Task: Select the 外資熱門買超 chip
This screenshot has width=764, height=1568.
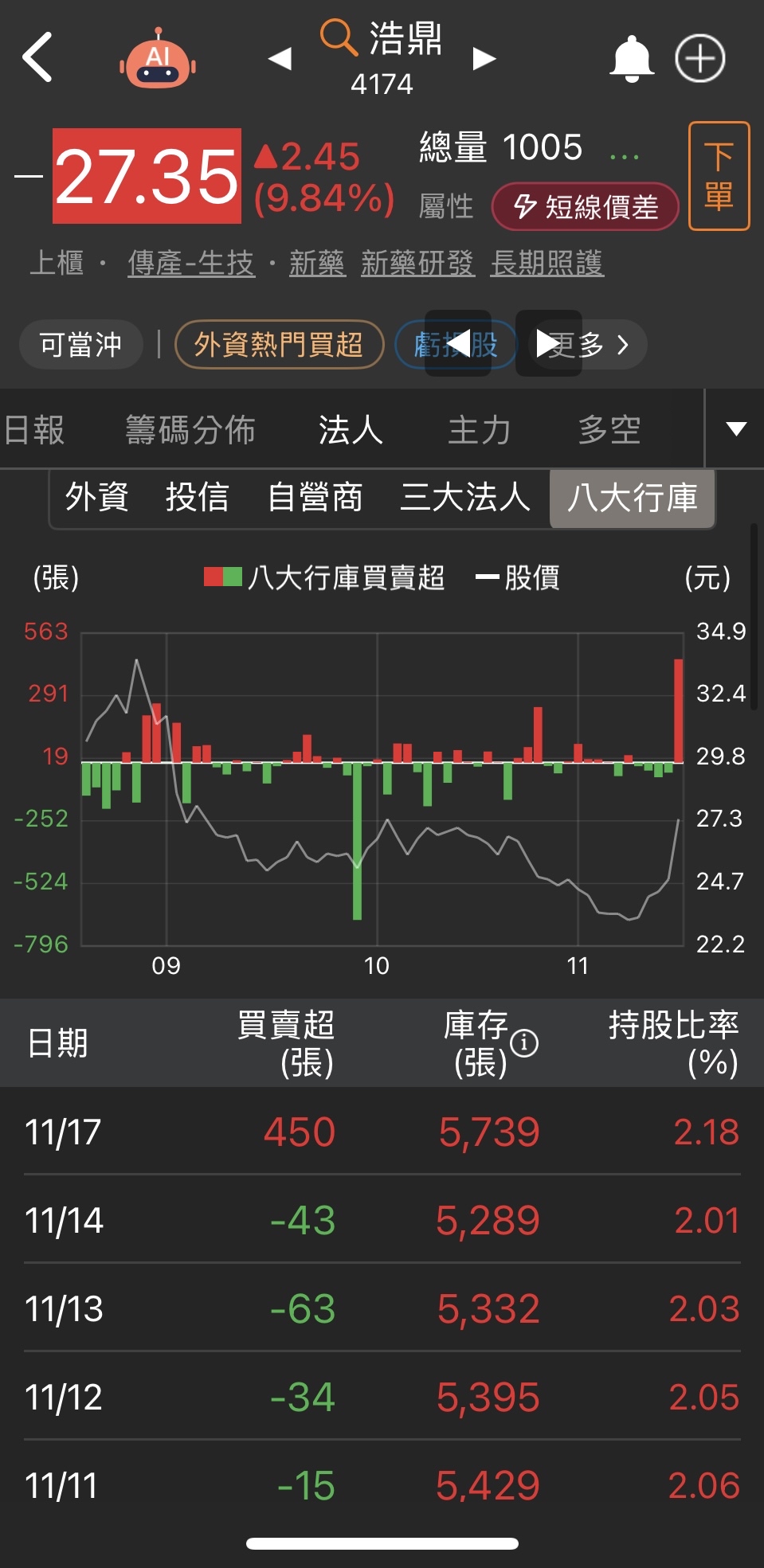Action: (279, 345)
